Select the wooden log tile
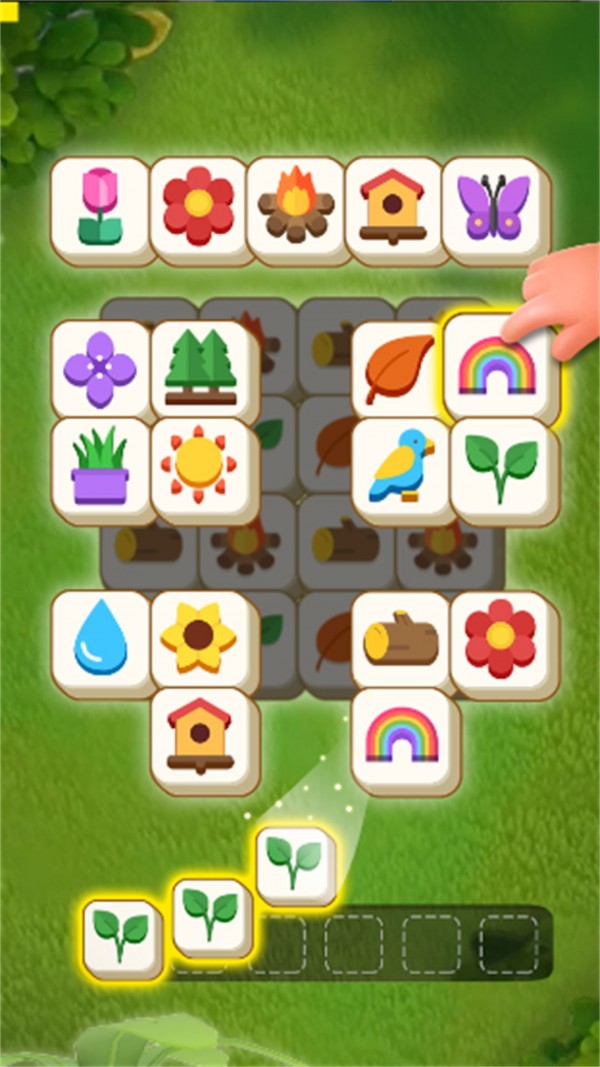 click(x=401, y=642)
